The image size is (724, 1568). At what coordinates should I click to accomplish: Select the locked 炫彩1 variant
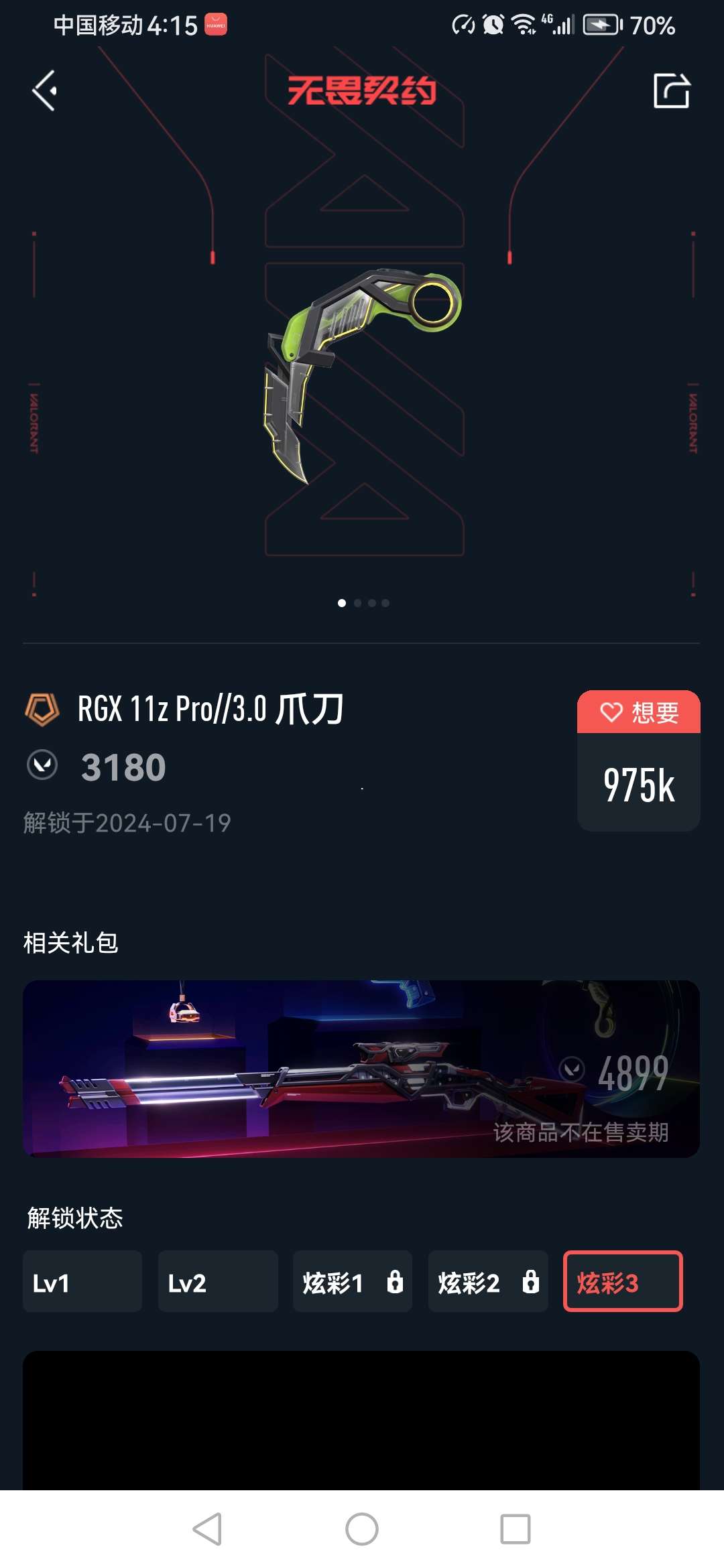(x=353, y=1281)
